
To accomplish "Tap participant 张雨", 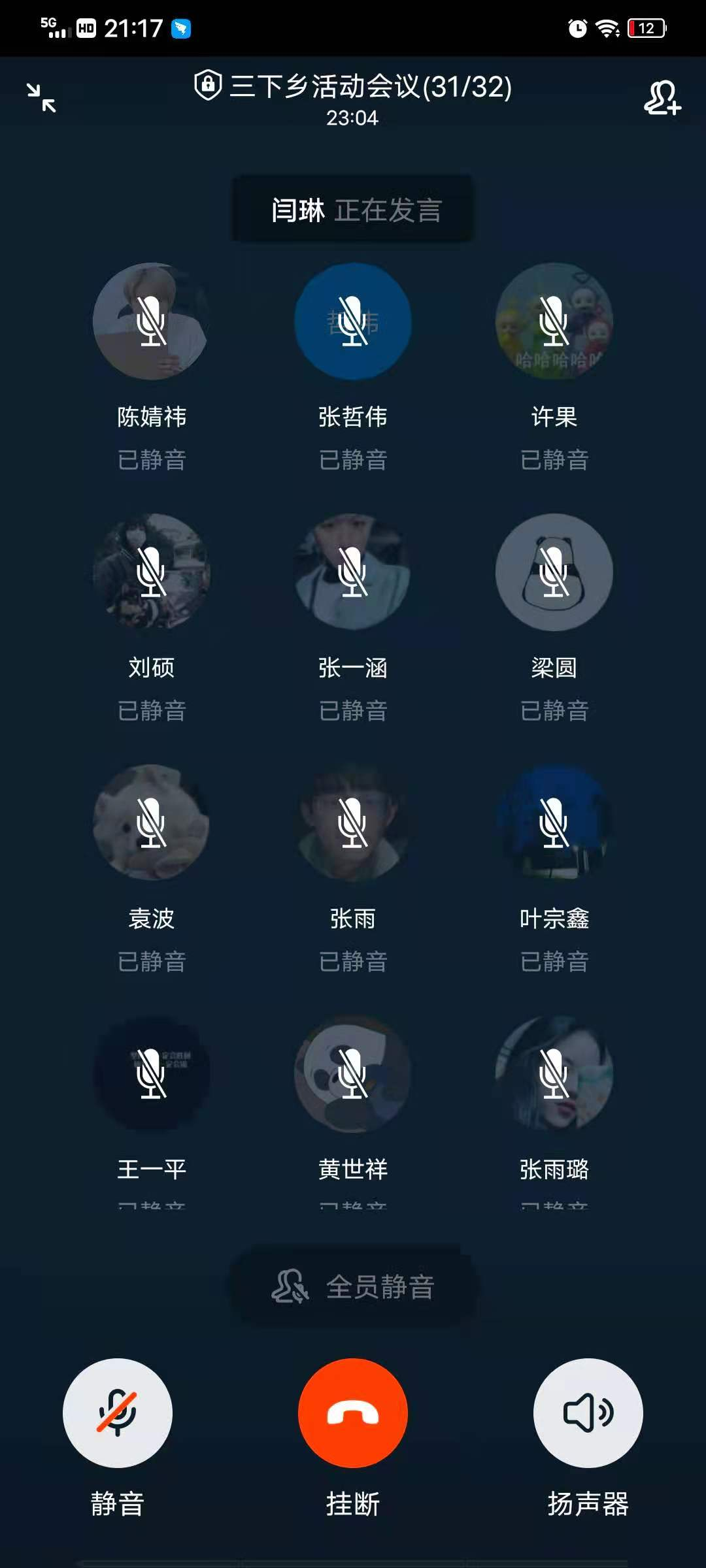I will pyautogui.click(x=353, y=823).
